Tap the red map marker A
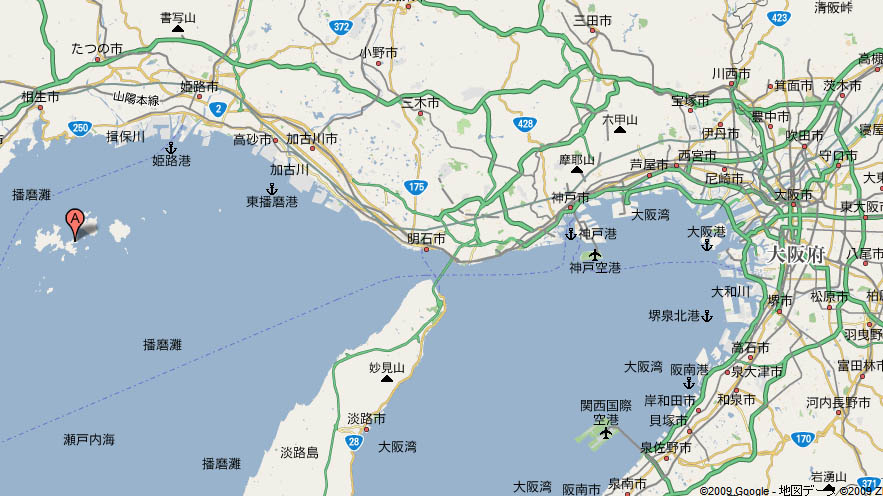Screen dimensions: 883x496 [x=75, y=222]
